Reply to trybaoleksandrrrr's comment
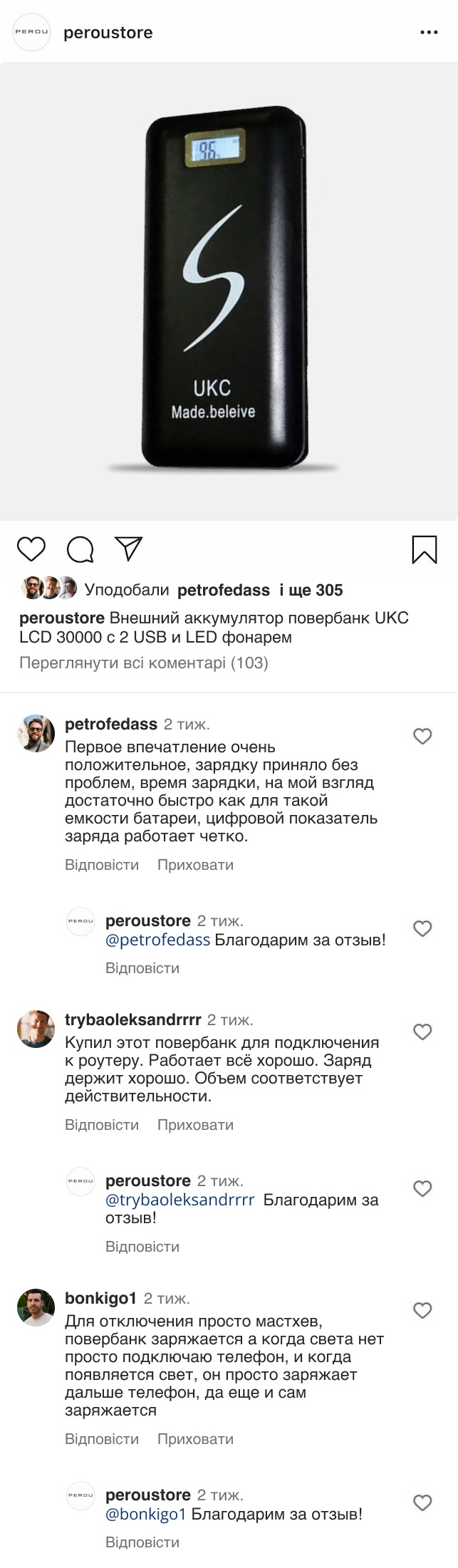 102,1125
